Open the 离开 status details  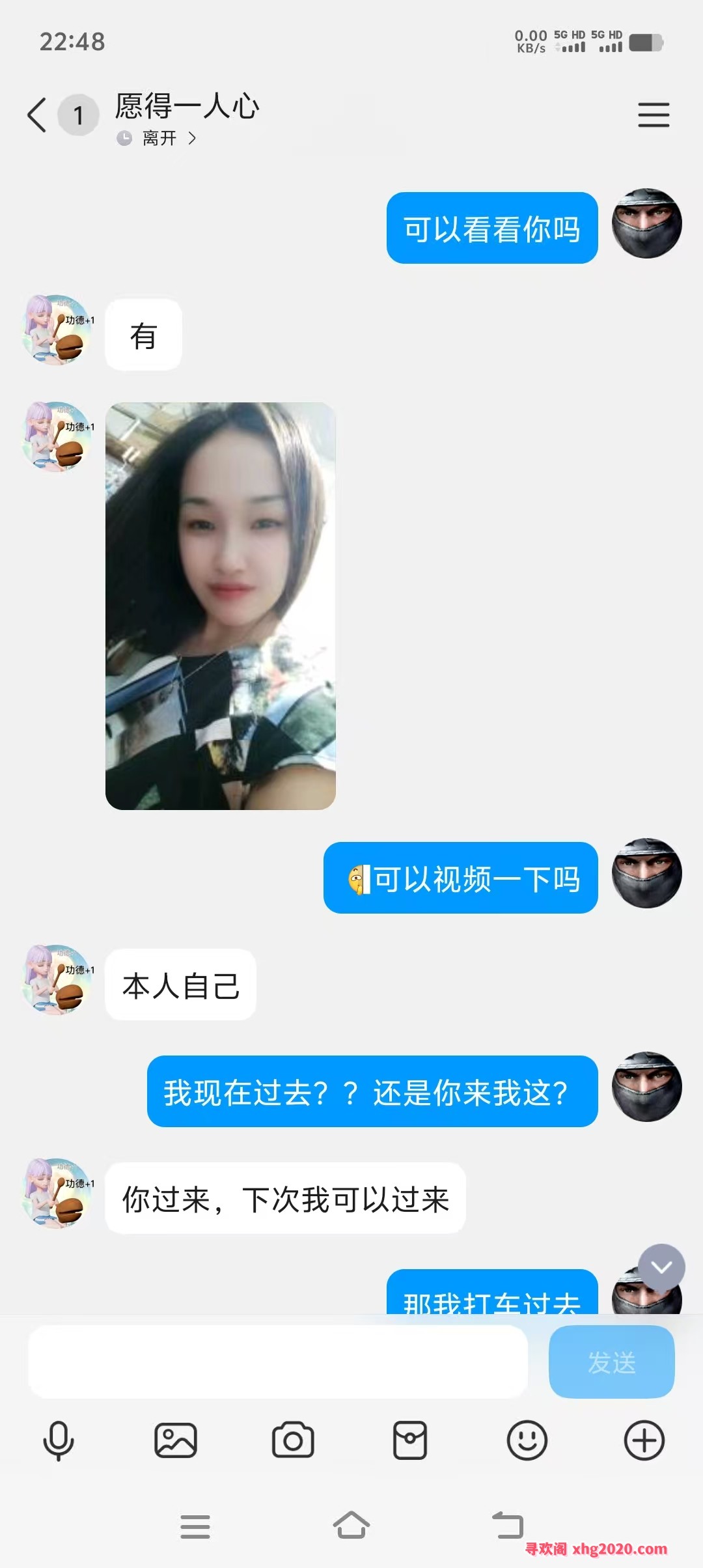click(x=159, y=138)
